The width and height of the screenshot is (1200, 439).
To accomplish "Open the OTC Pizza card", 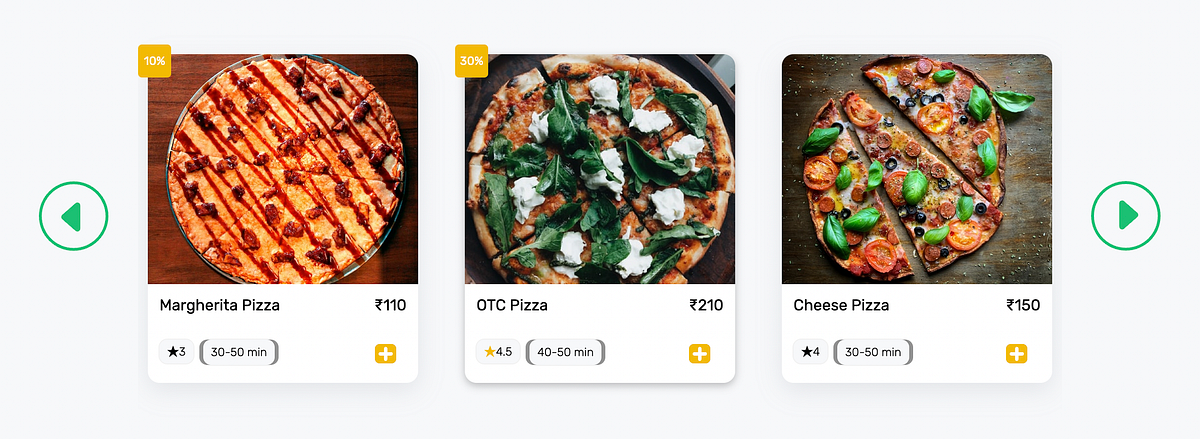I will point(600,170).
